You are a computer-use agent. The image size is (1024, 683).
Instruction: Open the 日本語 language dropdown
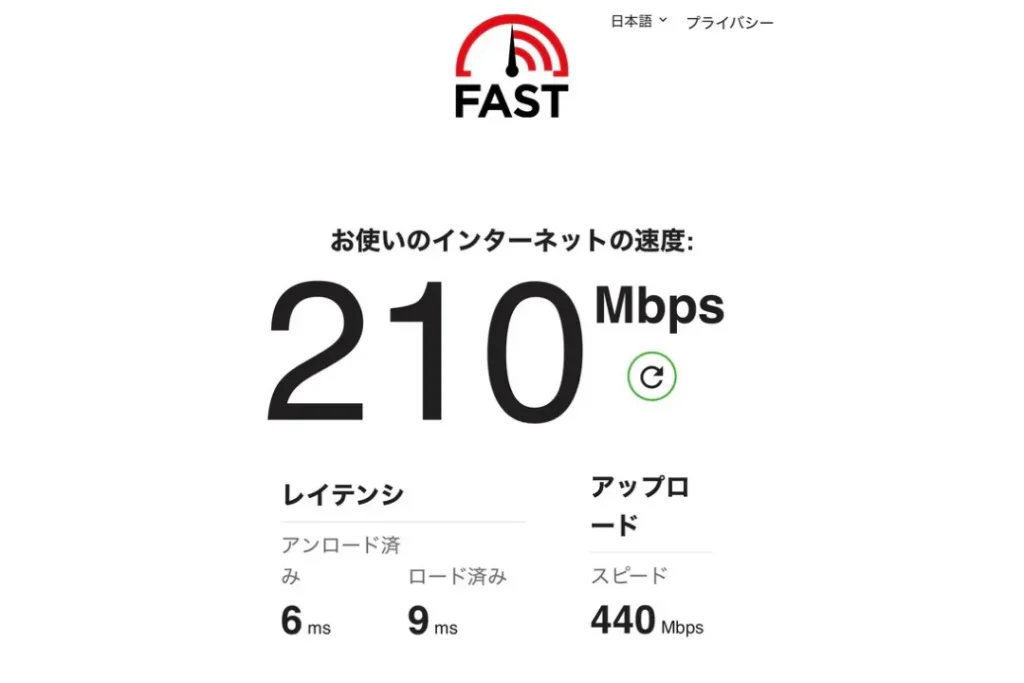[638, 21]
